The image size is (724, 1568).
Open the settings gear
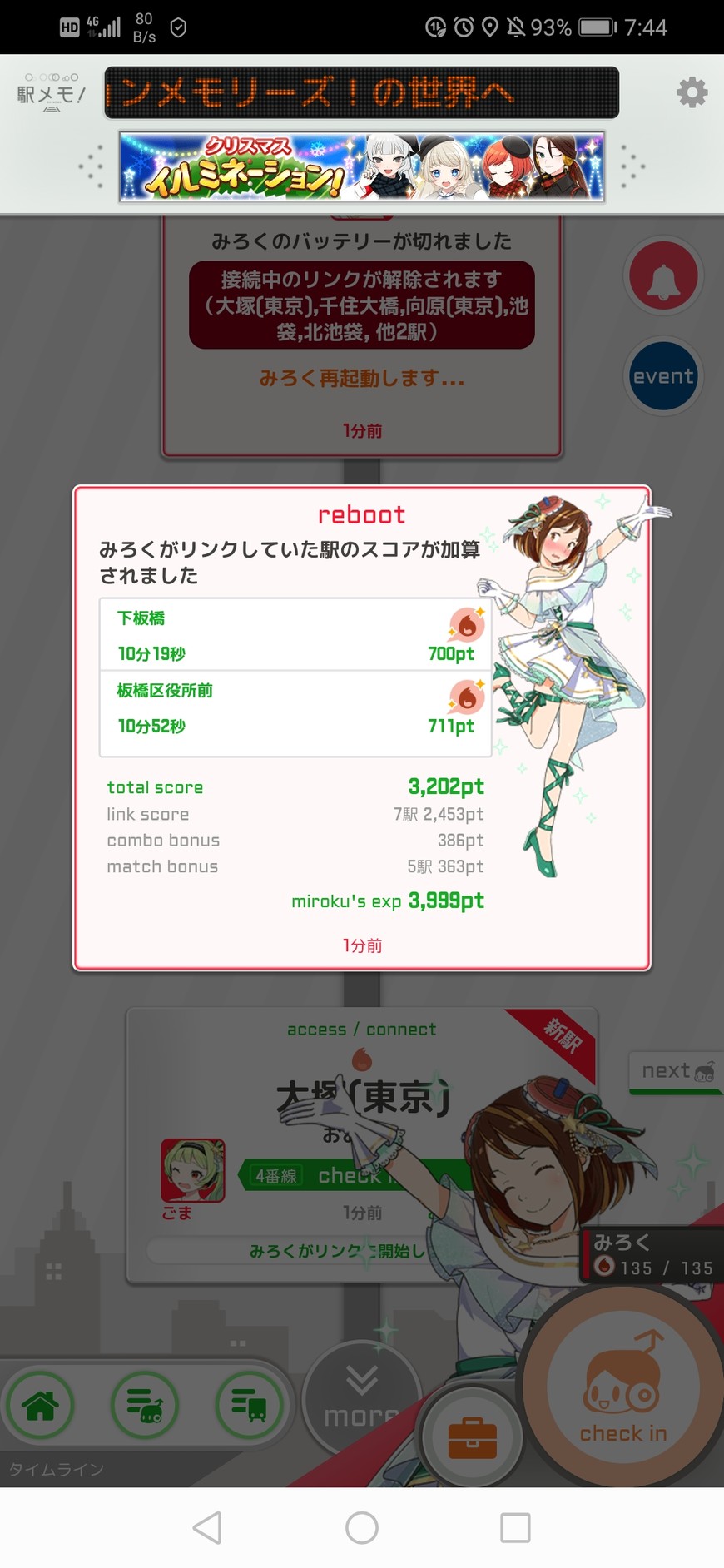click(x=692, y=92)
